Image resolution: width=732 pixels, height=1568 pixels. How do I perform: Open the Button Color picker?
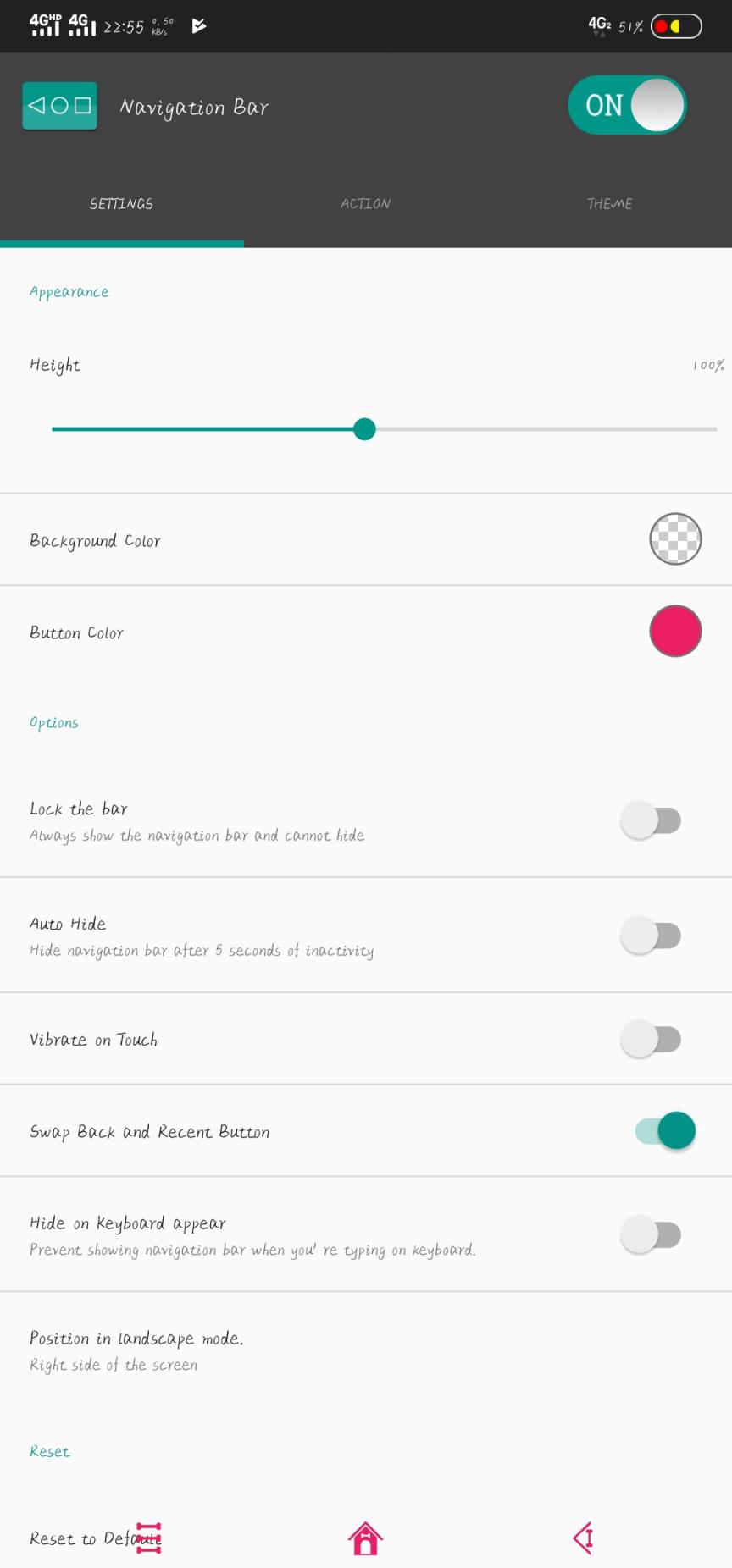coord(675,631)
